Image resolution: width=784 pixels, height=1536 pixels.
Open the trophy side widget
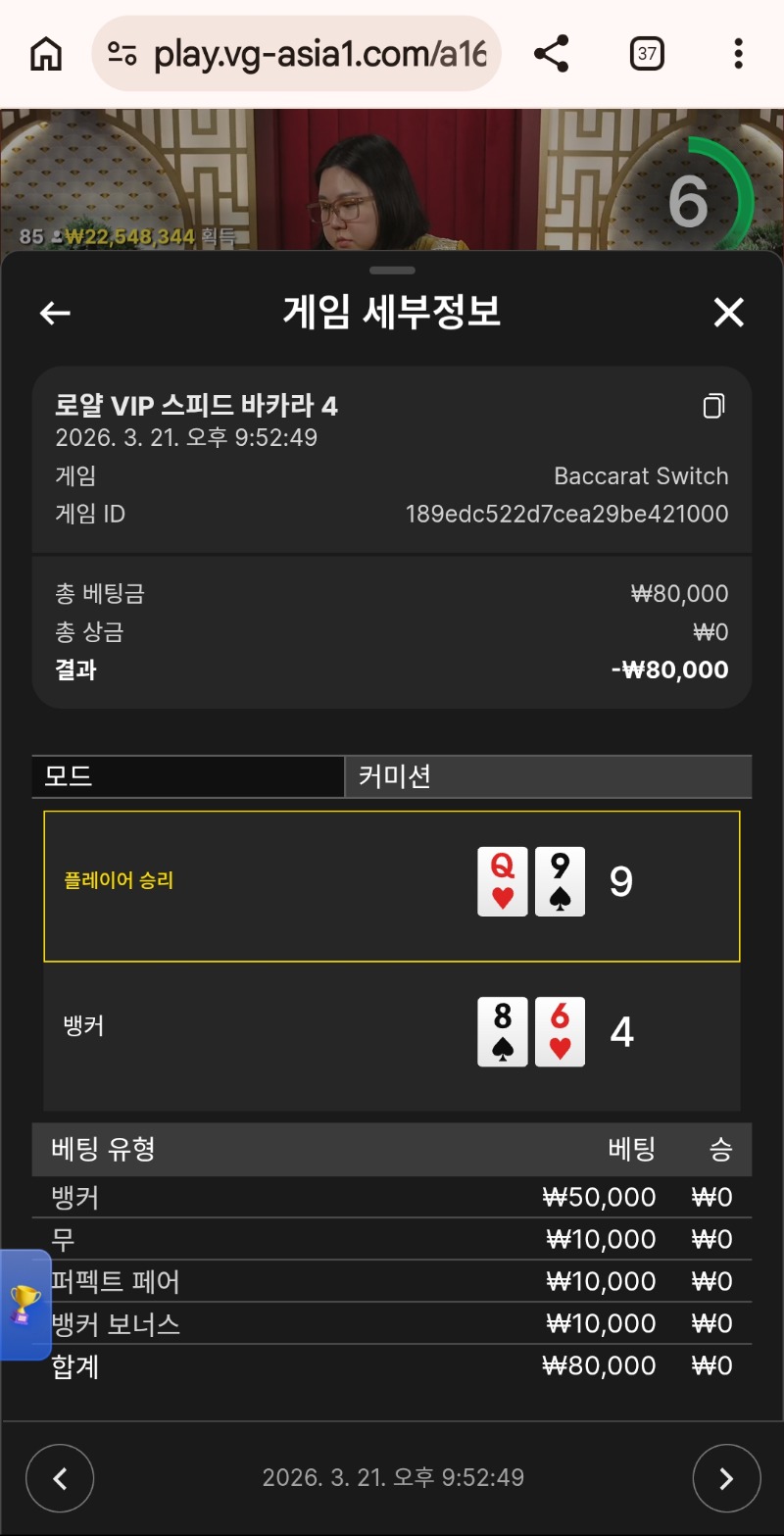pyautogui.click(x=24, y=1305)
